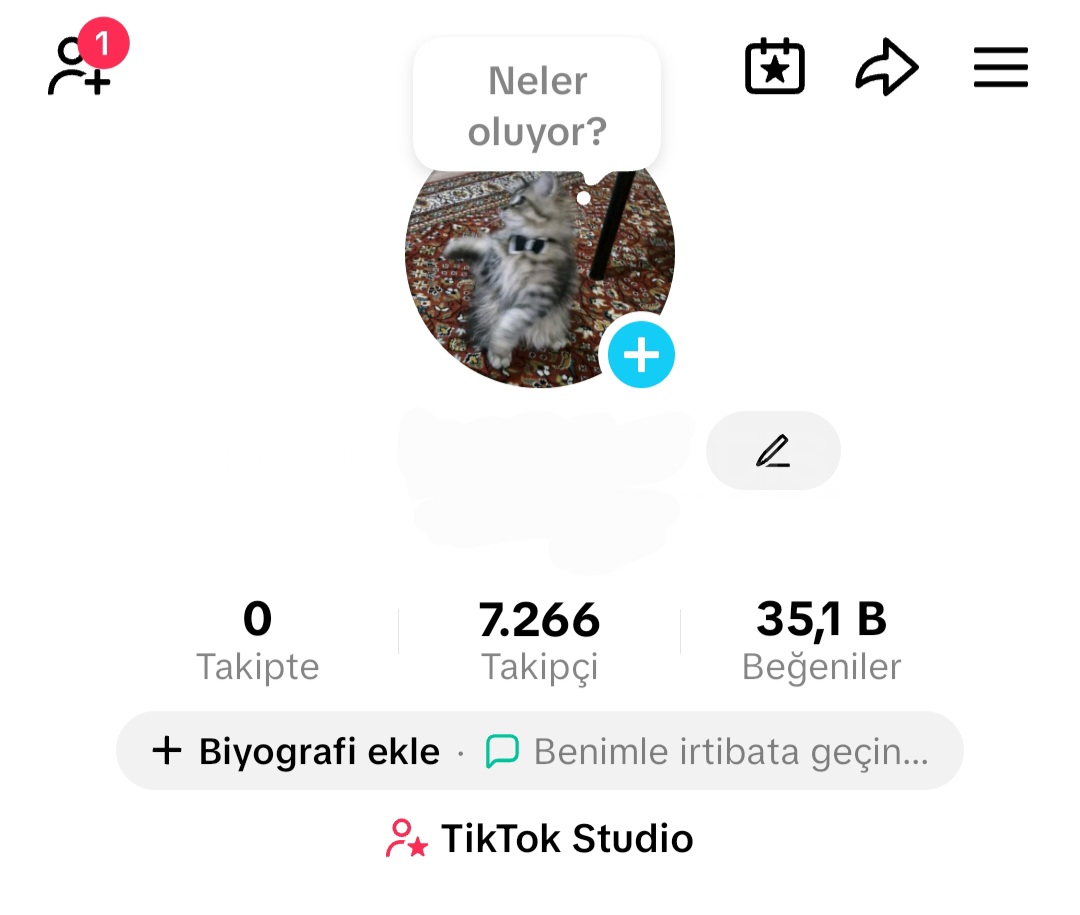View the Takipçi followers list
Viewport: 1080px width, 915px height.
pyautogui.click(x=540, y=640)
